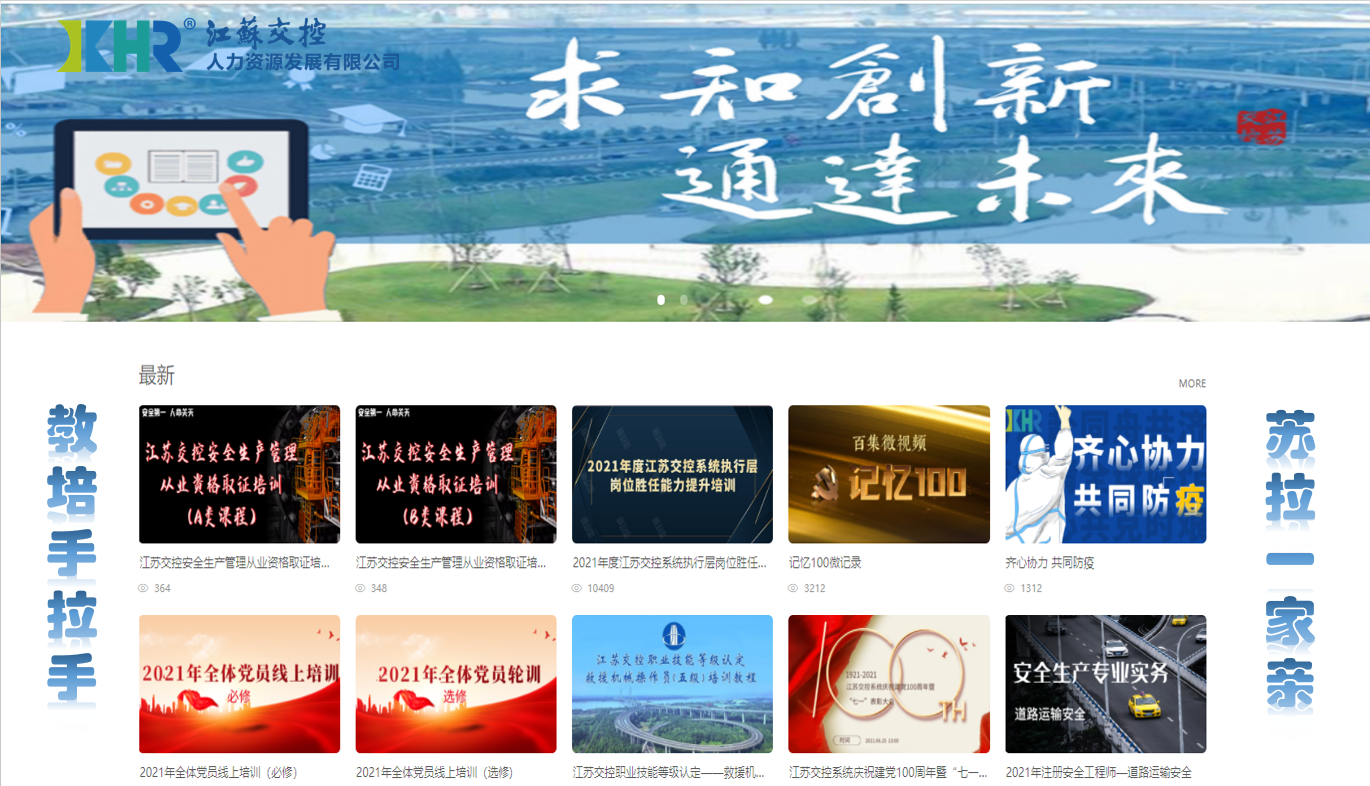Viewport: 1370px width, 786px height.
Task: Open 江苏交控职业技能等级认定 救援机械操作员 course
Action: 672,684
